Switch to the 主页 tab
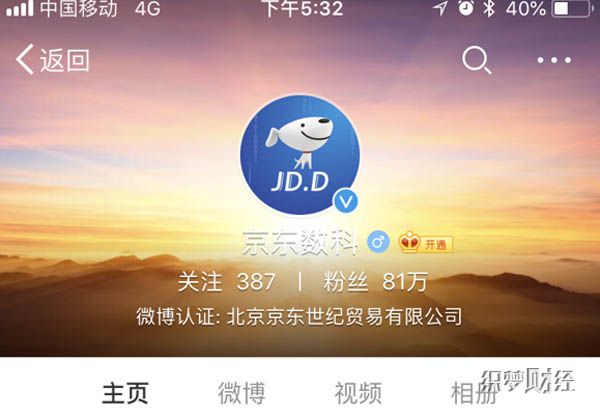 125,392
